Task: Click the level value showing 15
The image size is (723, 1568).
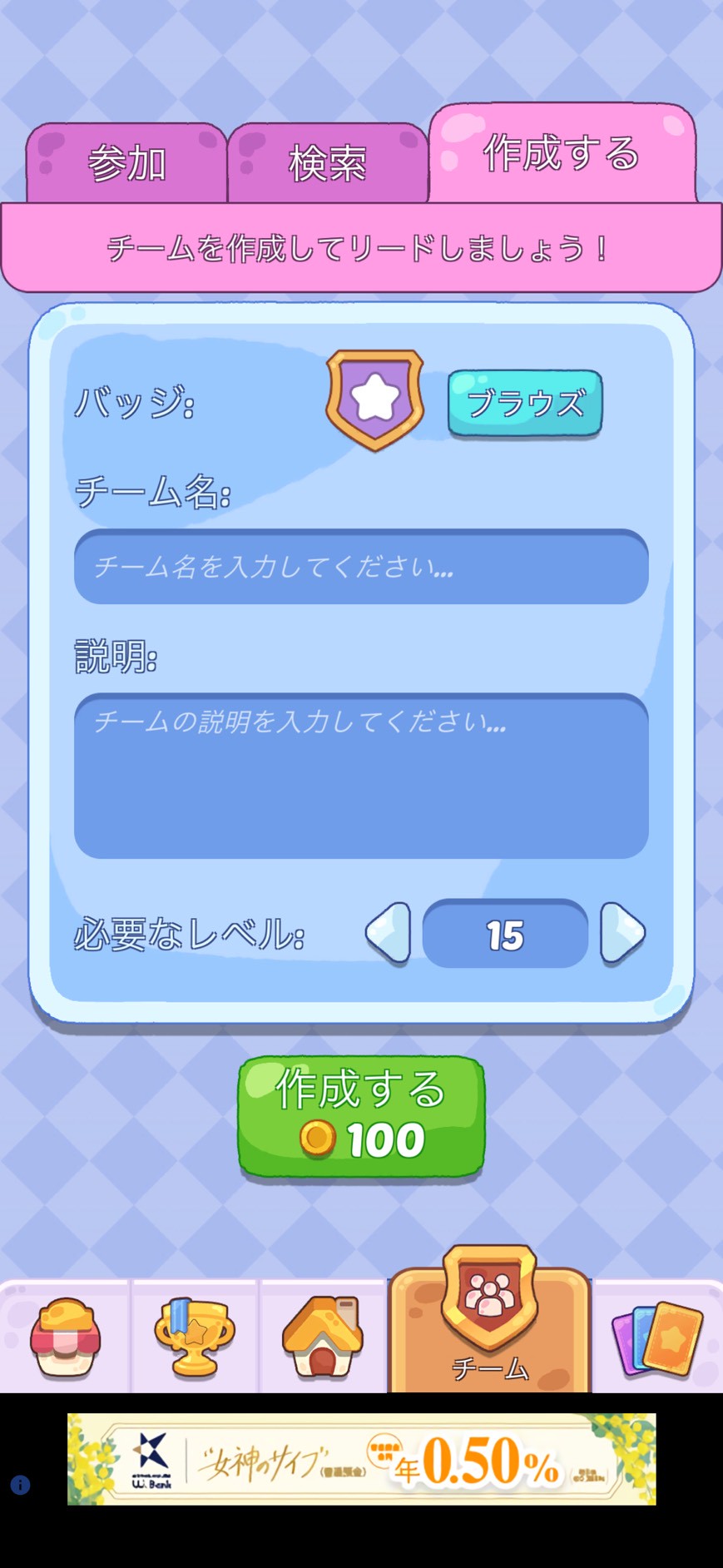Action: 504,935
